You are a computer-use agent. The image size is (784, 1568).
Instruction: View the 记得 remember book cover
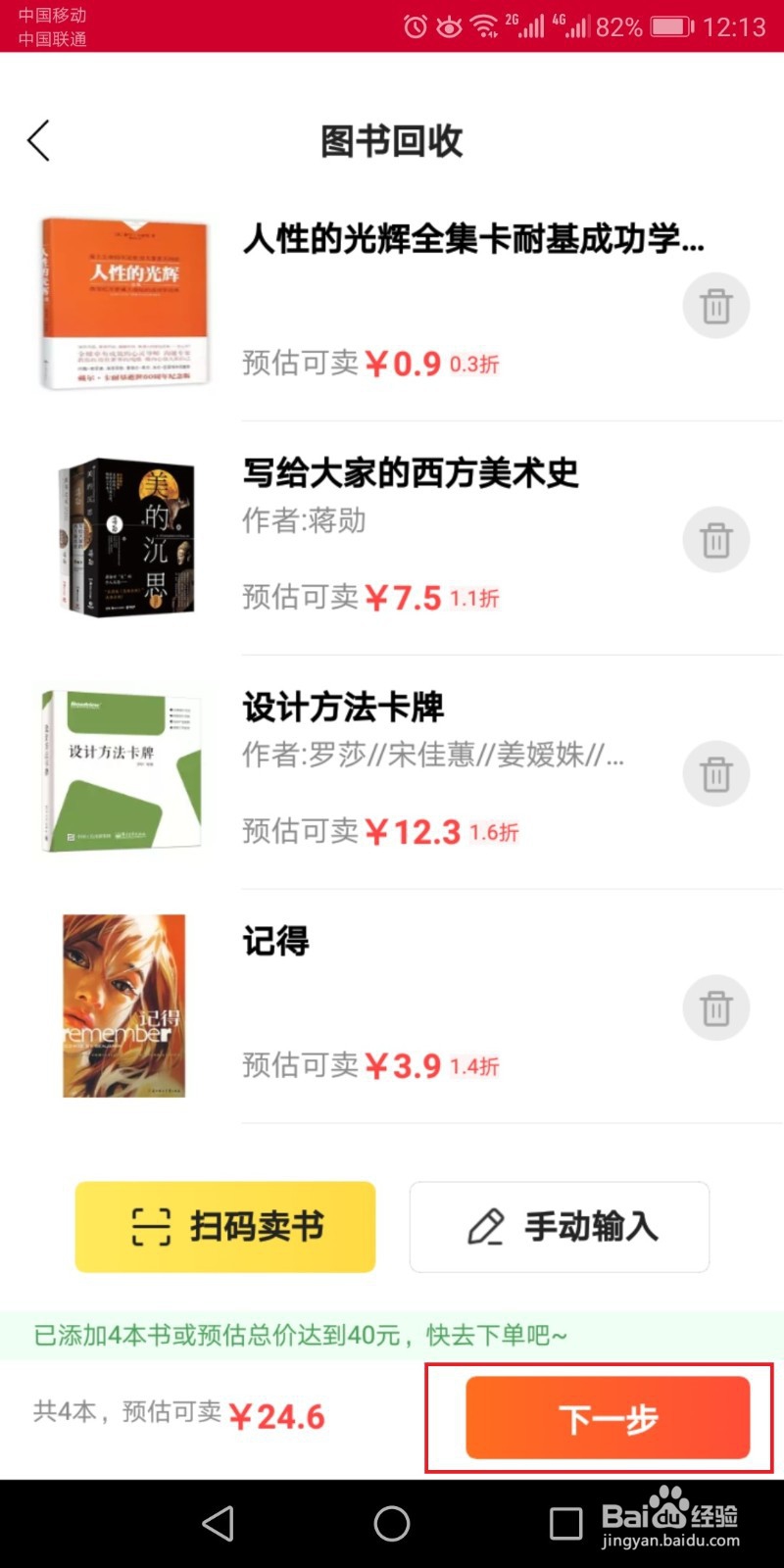click(x=124, y=1005)
